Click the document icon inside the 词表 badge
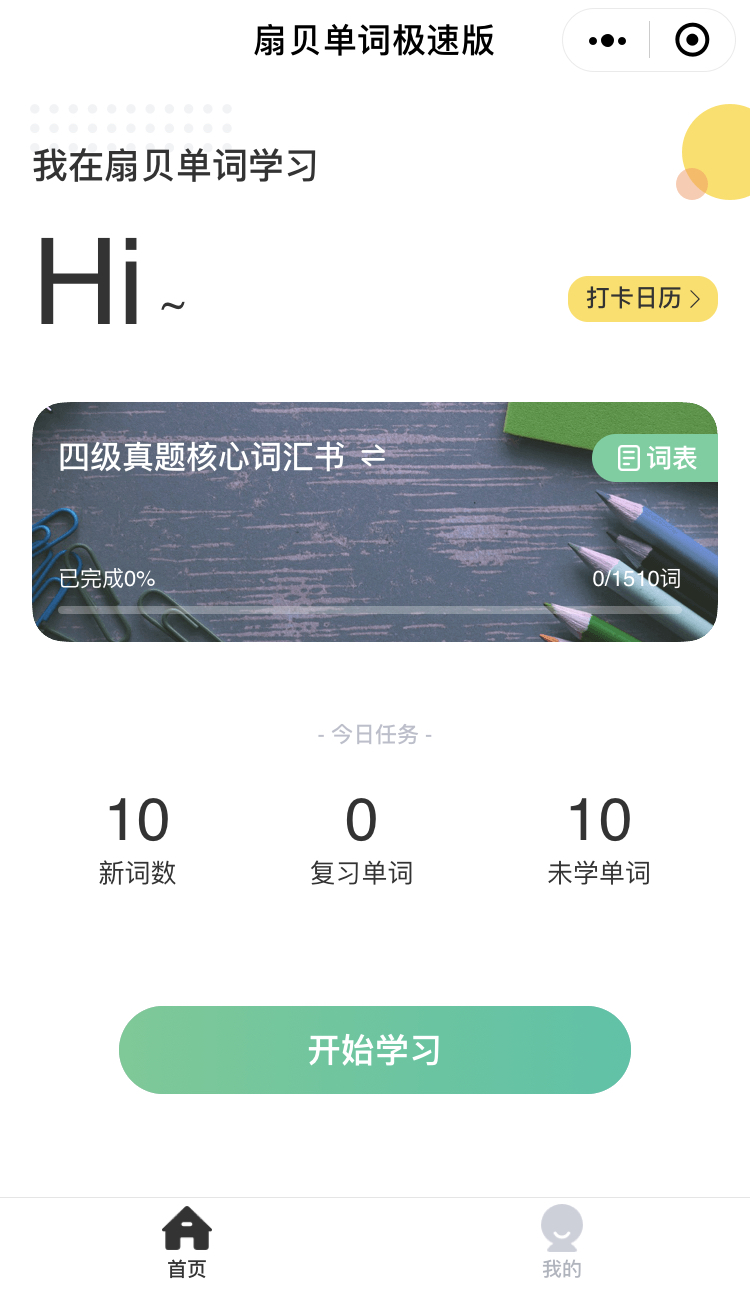The image size is (750, 1294). point(628,458)
